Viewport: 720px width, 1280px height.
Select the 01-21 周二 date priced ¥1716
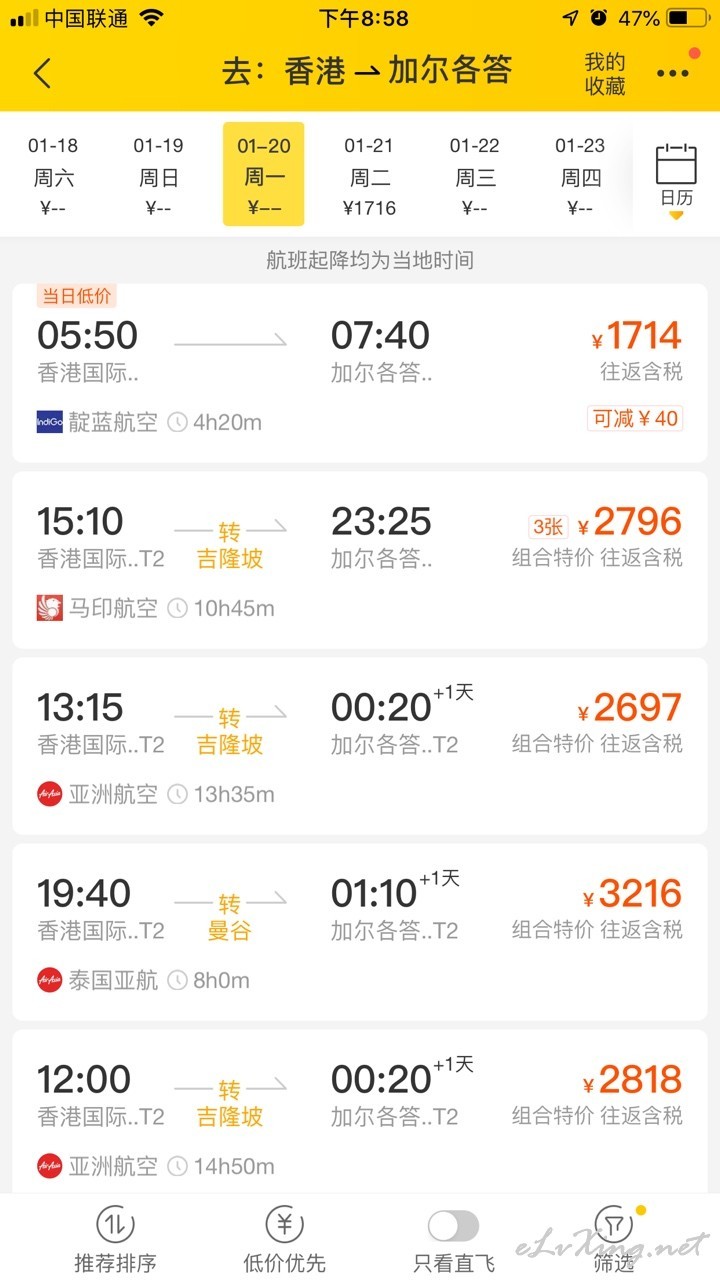[369, 176]
